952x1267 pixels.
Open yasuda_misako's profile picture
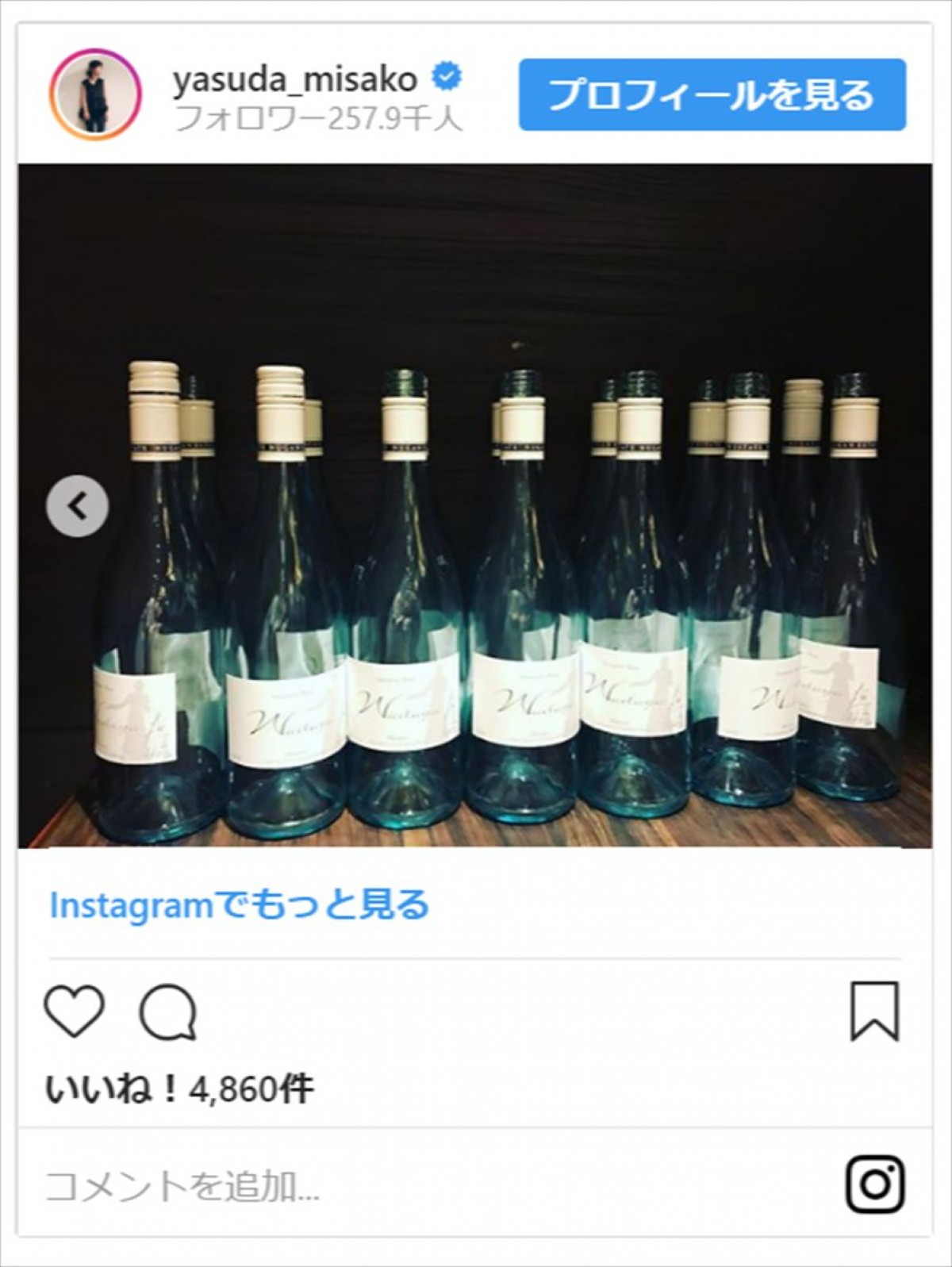tap(95, 94)
